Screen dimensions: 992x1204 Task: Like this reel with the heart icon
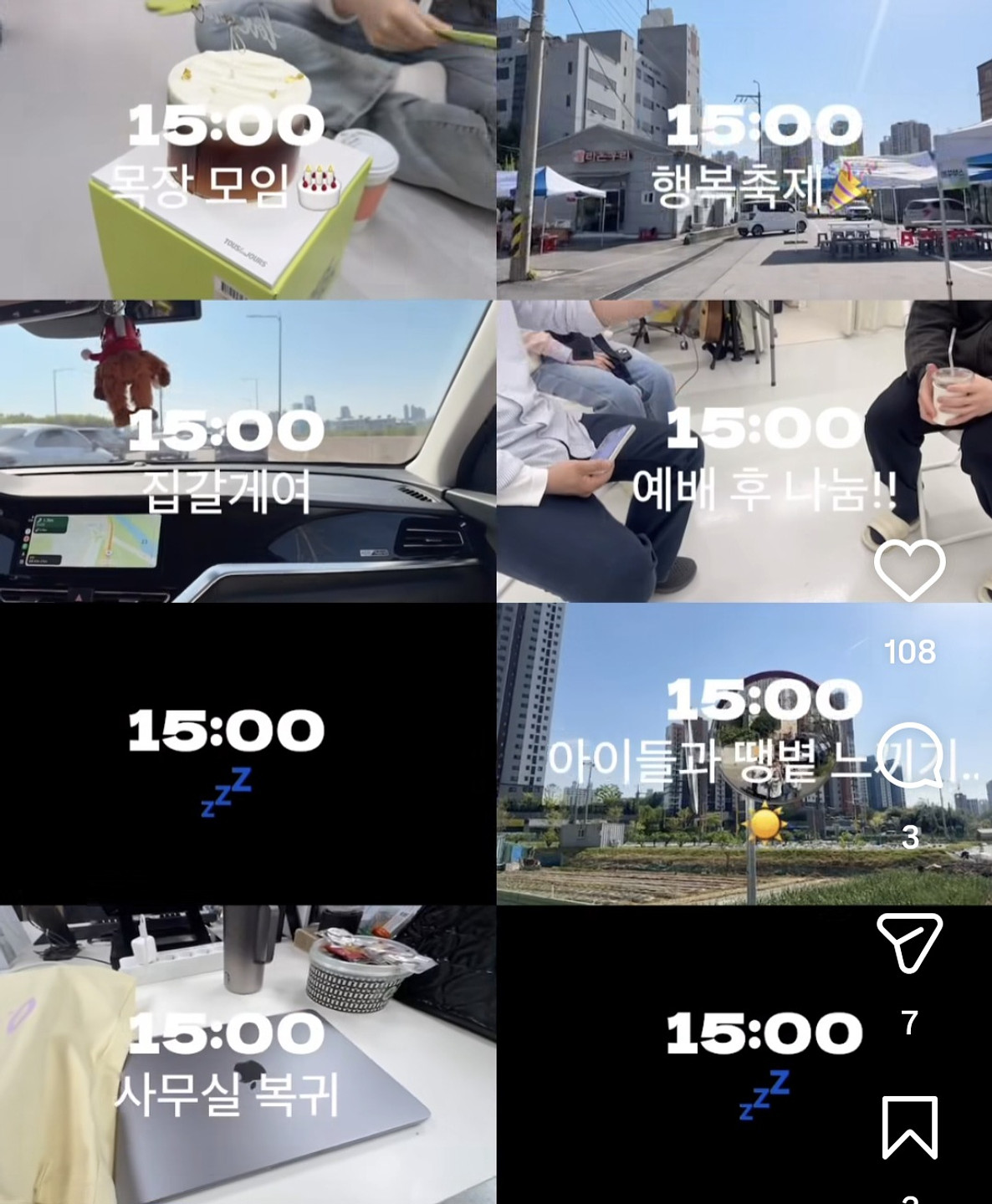[909, 570]
